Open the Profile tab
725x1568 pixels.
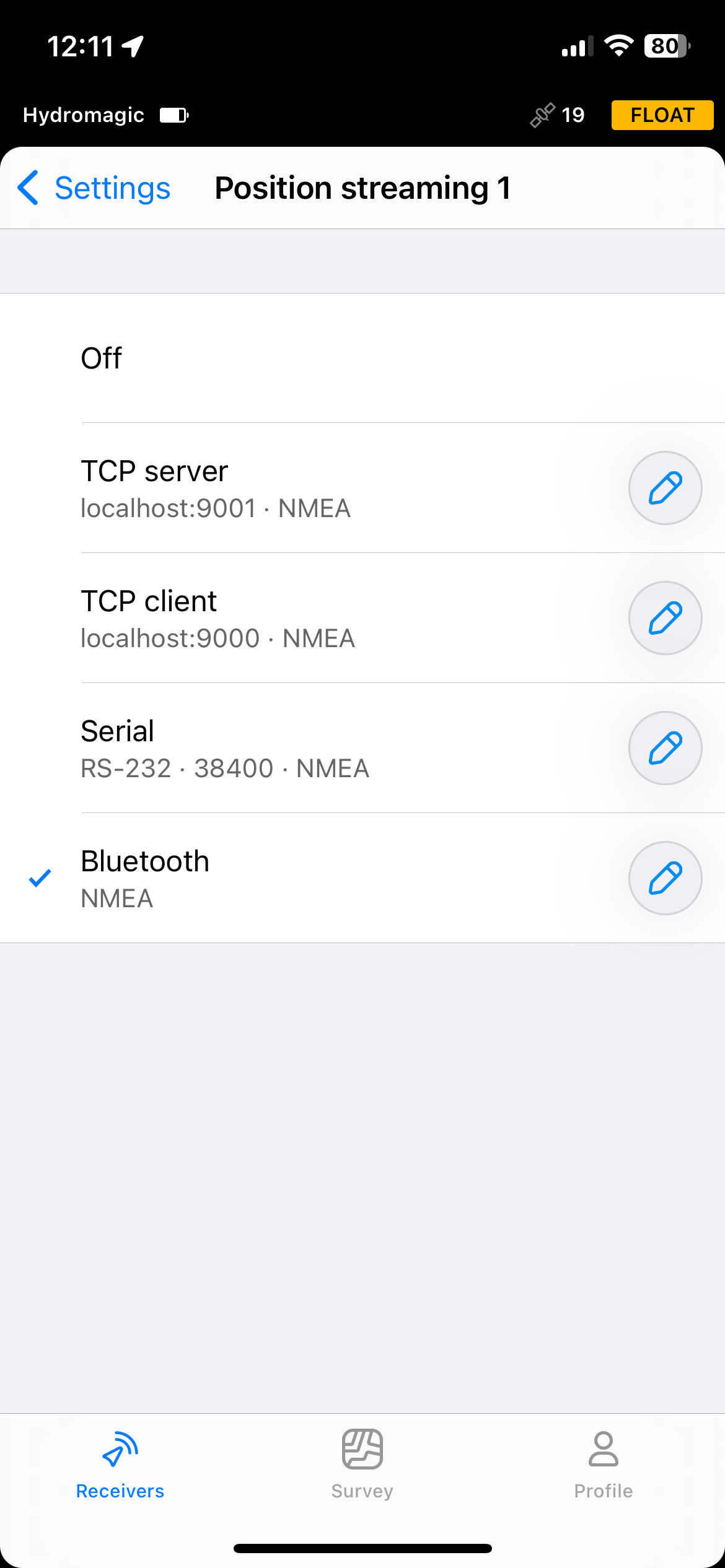pyautogui.click(x=604, y=1465)
